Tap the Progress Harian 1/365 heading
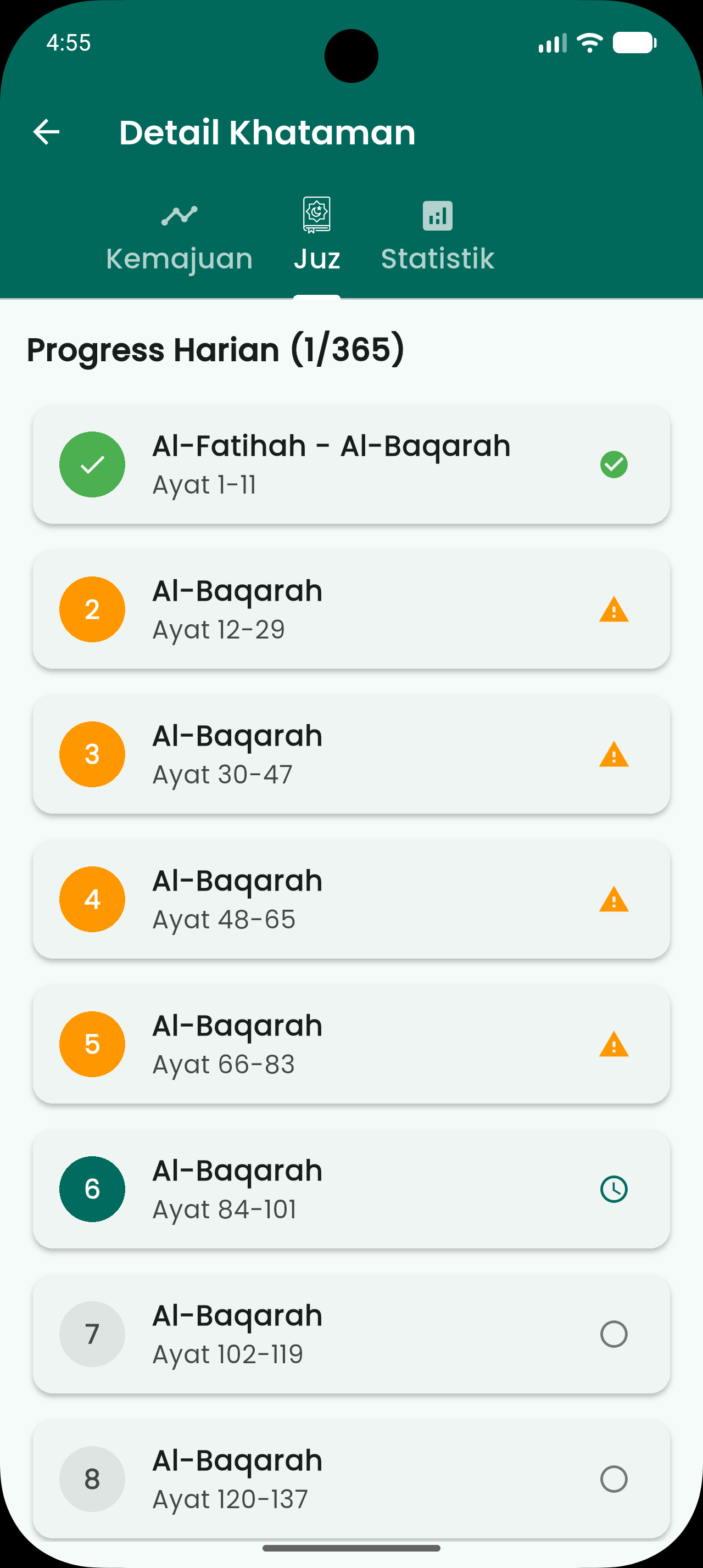The image size is (703, 1568). point(216,349)
